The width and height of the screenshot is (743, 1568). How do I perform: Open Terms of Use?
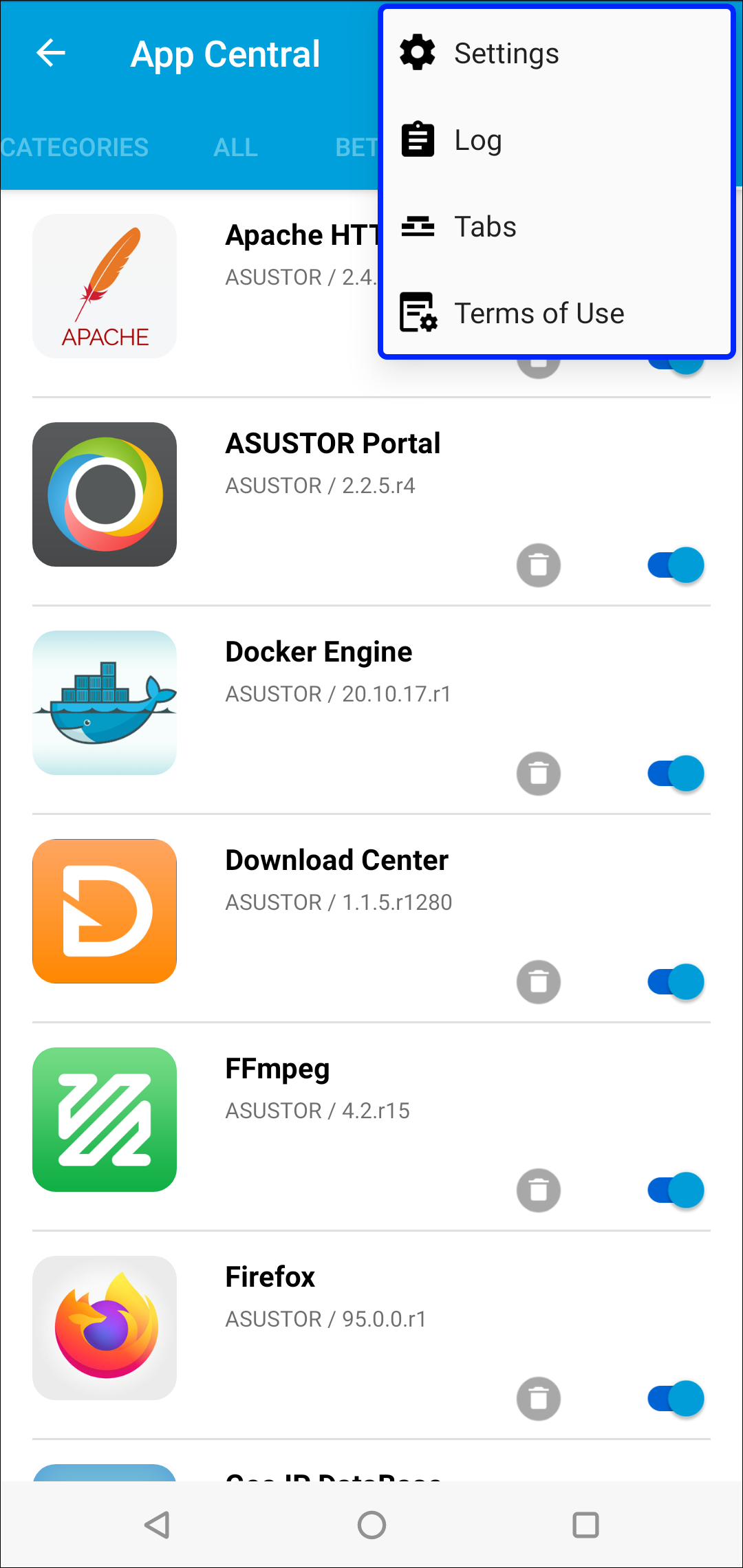556,313
